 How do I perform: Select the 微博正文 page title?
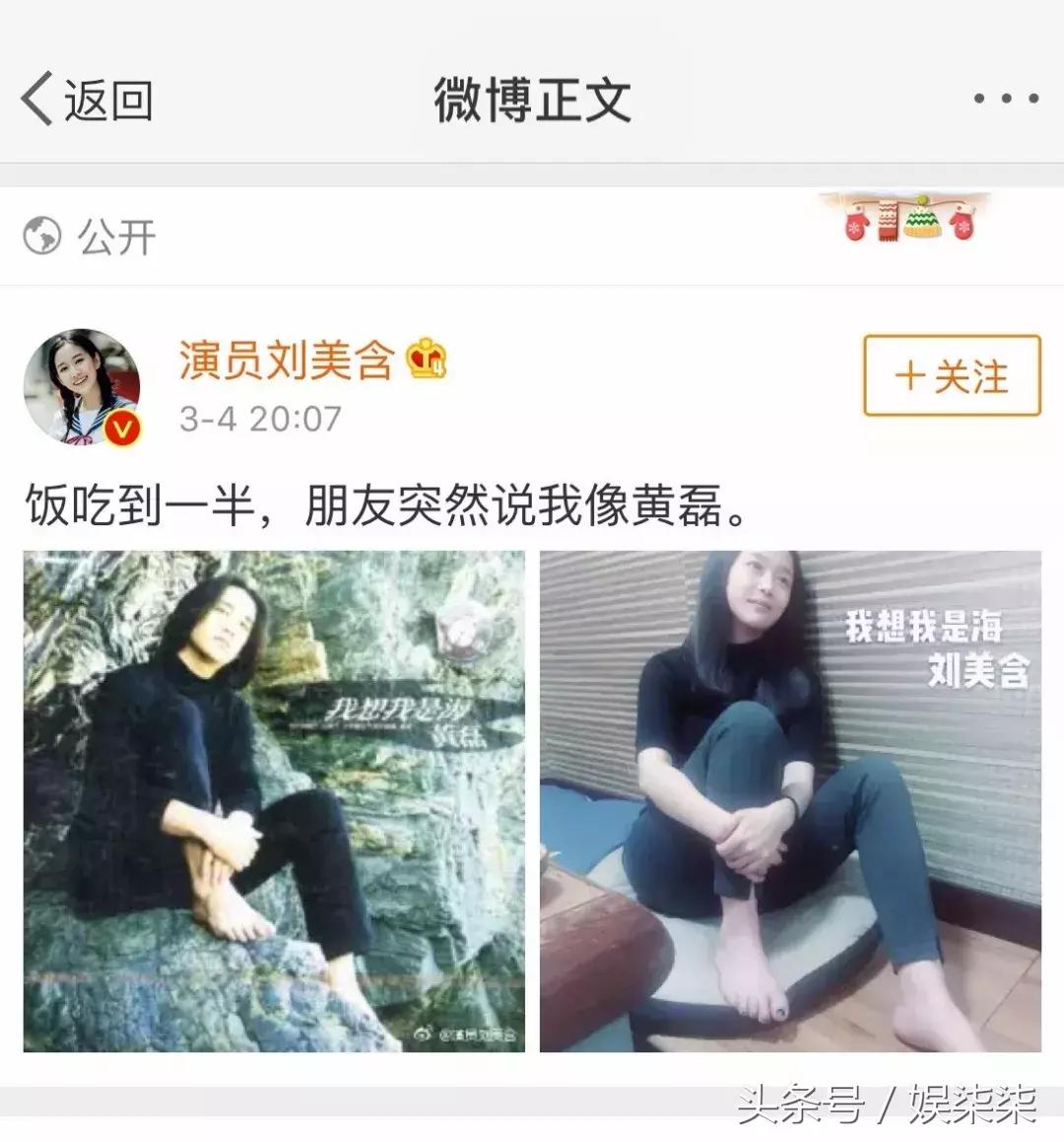click(532, 96)
